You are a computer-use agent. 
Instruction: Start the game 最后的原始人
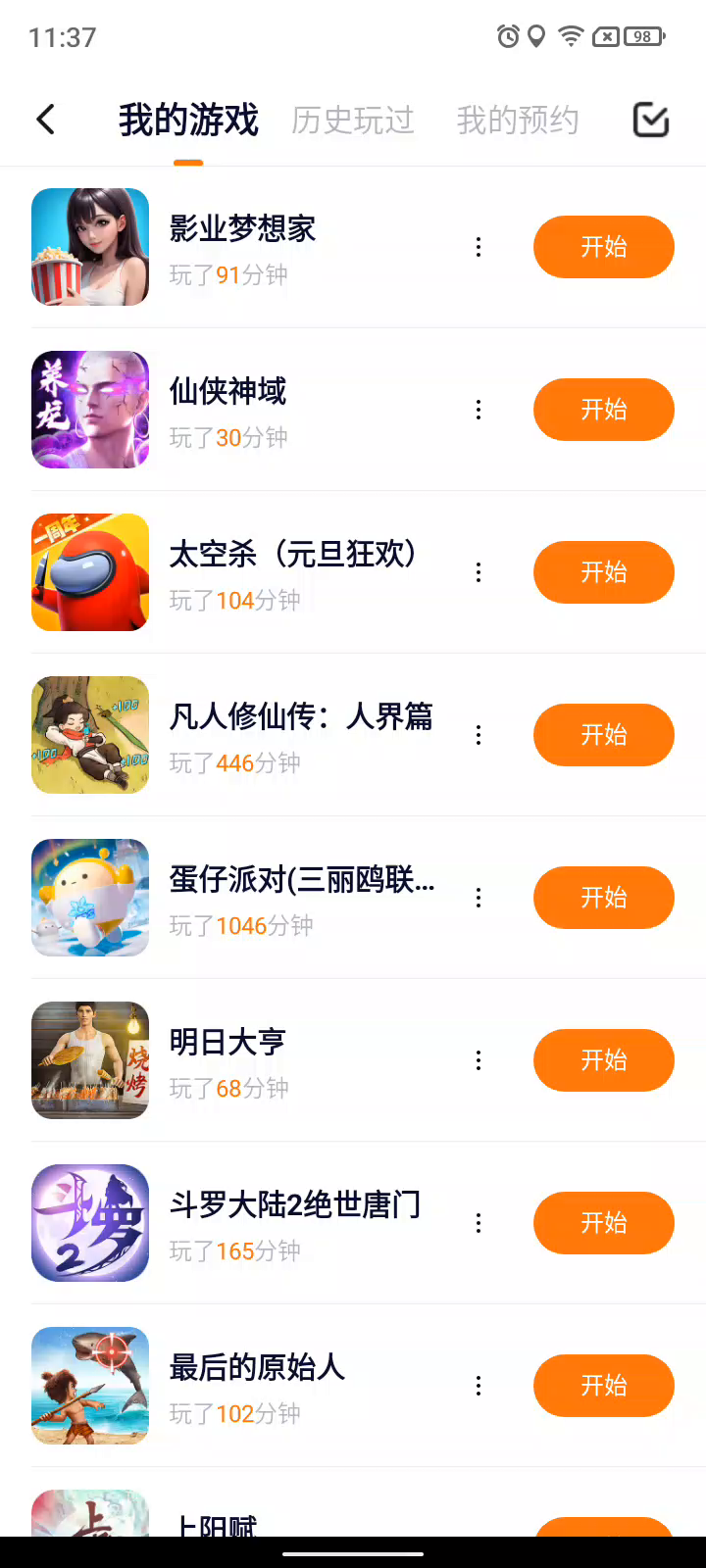pyautogui.click(x=603, y=1386)
